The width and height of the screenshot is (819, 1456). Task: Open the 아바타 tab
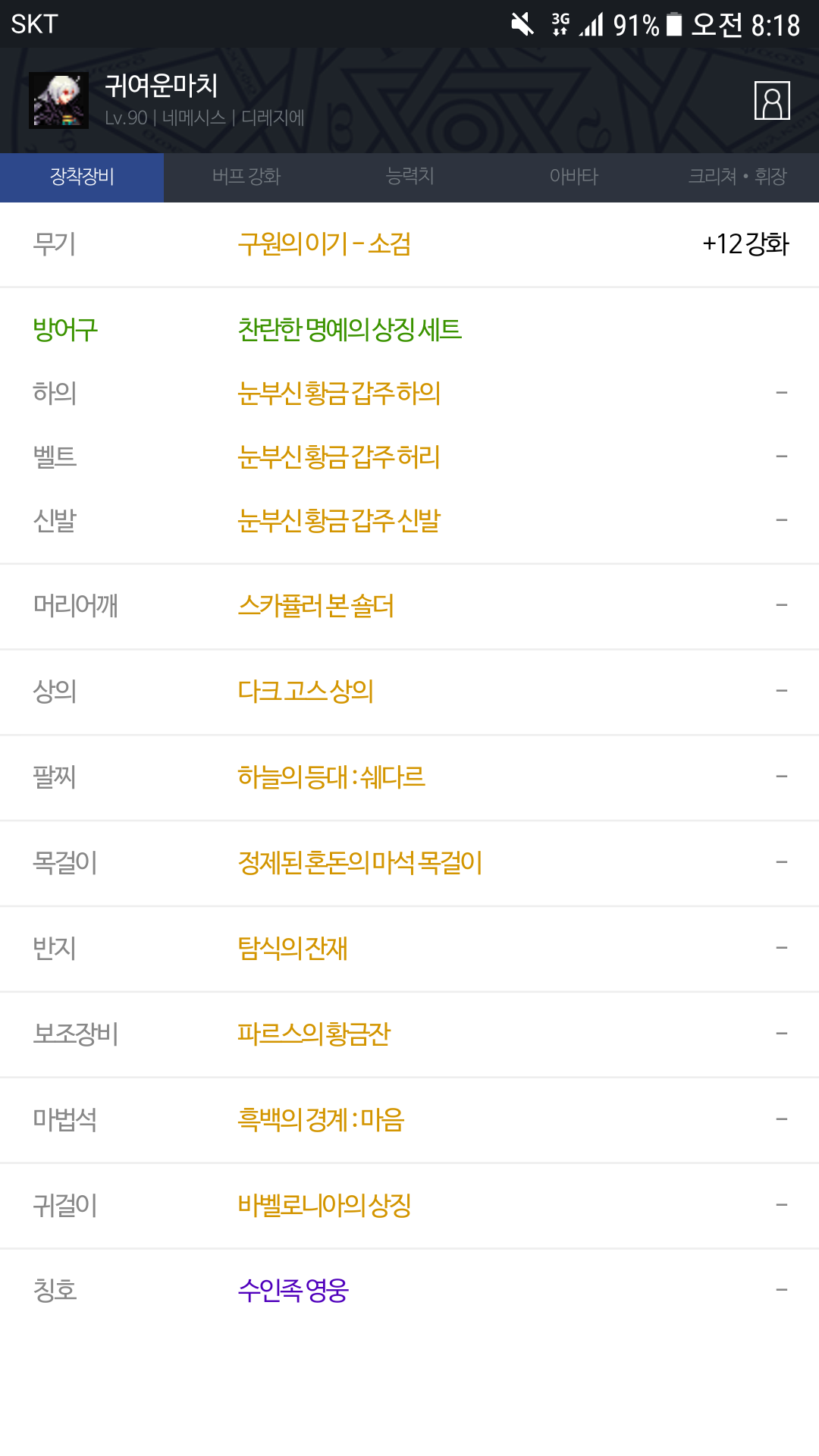[573, 177]
